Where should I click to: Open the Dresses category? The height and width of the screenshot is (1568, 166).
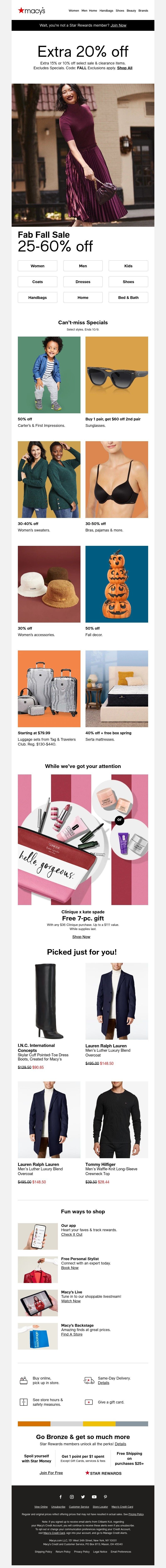tap(83, 282)
